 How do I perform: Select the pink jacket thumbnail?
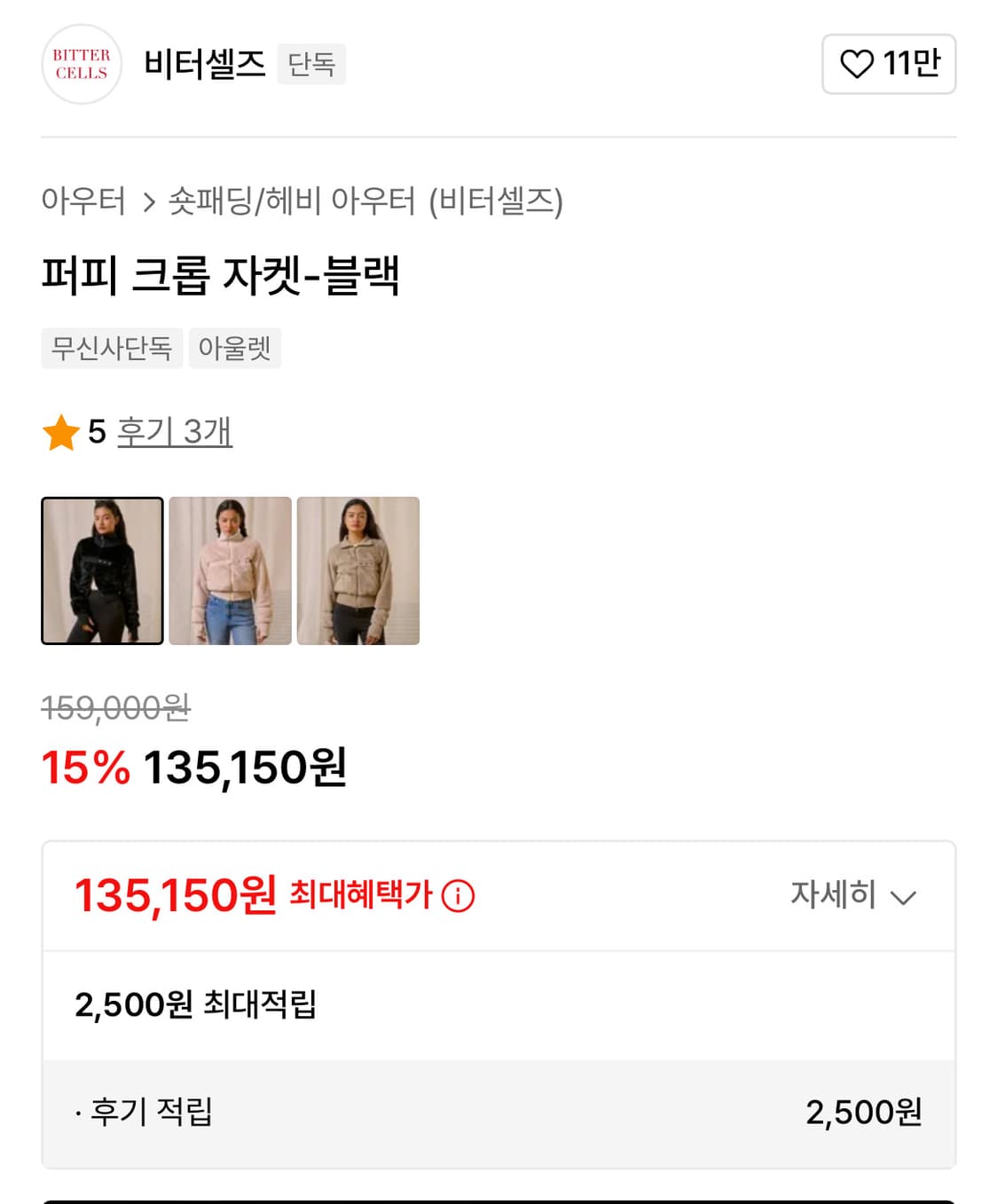[x=230, y=571]
